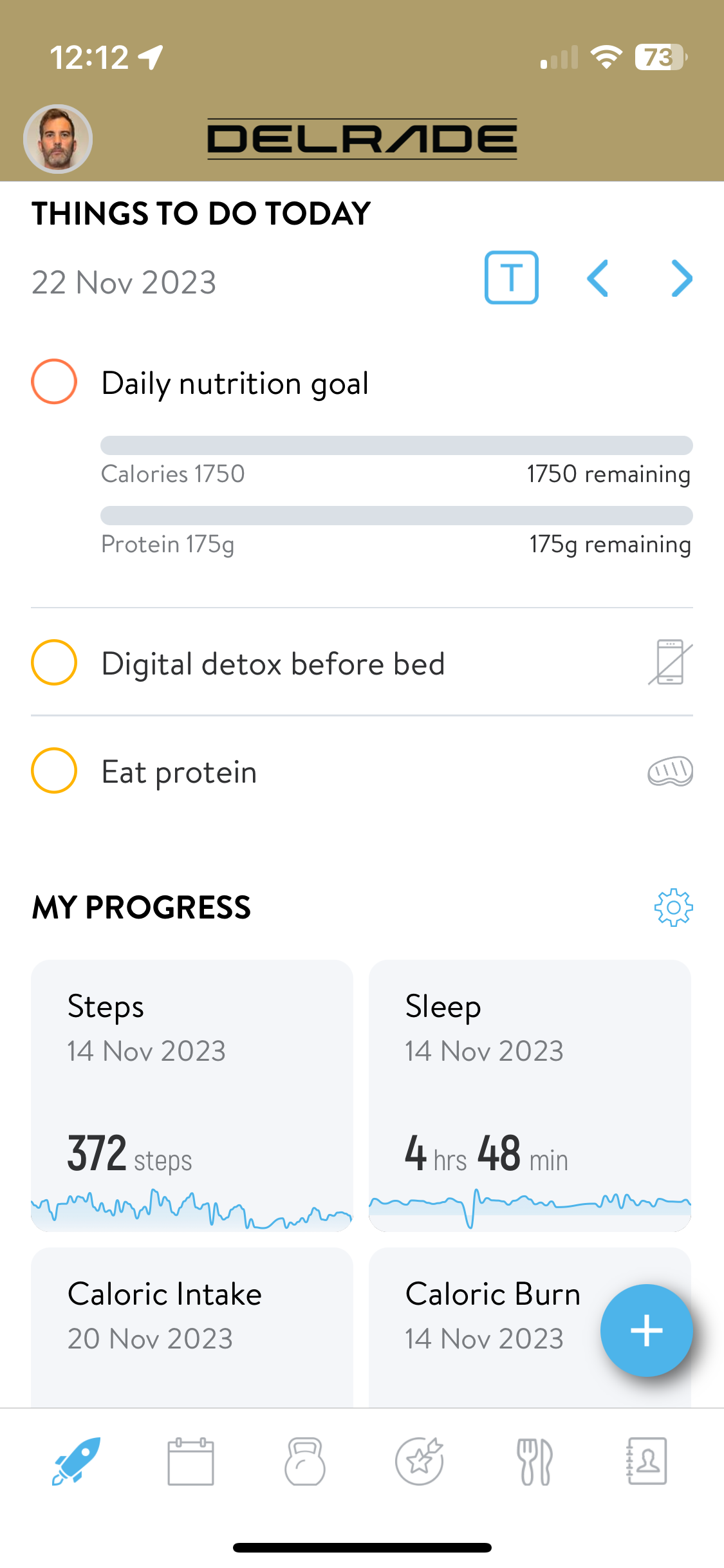Viewport: 724px width, 1568px height.
Task: Open My Progress settings gear
Action: [673, 908]
